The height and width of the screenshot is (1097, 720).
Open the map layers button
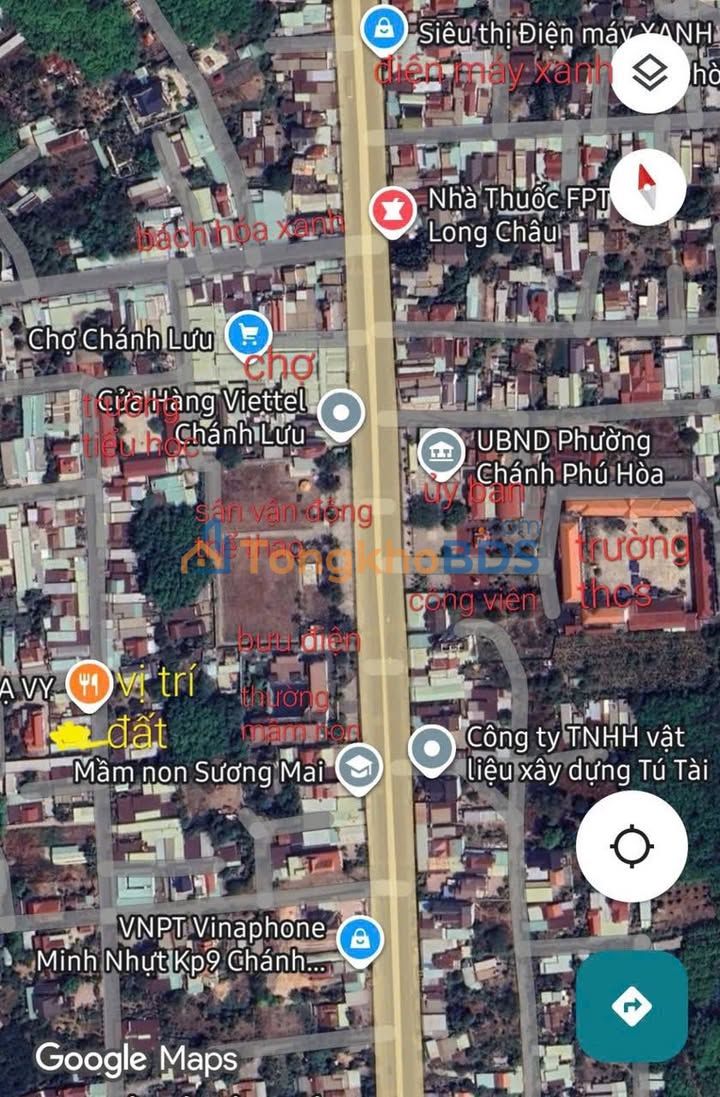tap(650, 72)
